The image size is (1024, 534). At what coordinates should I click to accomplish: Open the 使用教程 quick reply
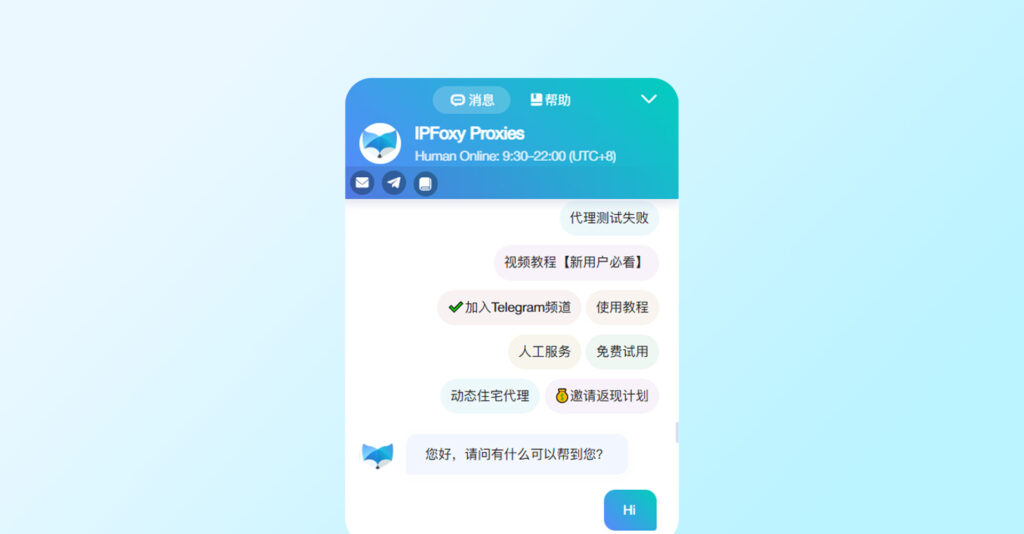point(622,307)
